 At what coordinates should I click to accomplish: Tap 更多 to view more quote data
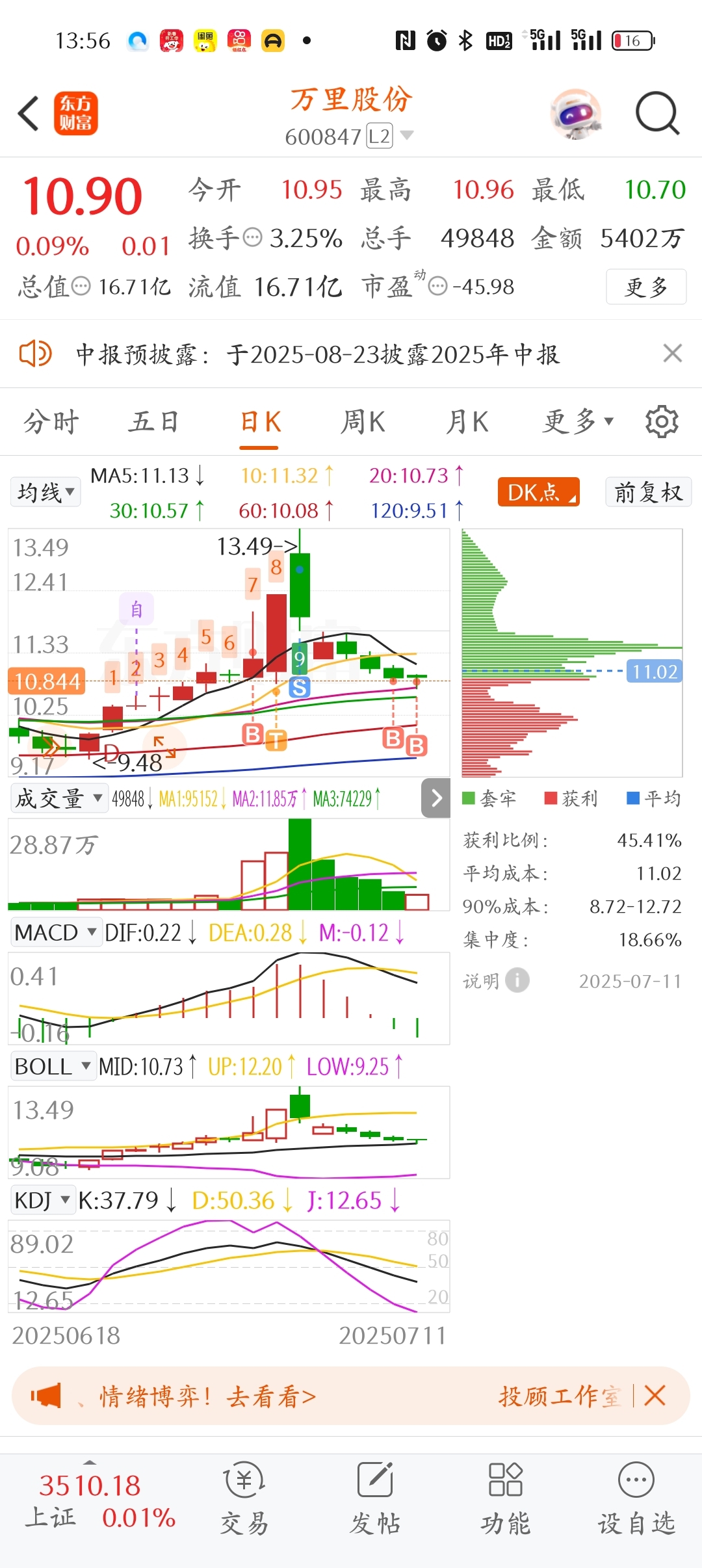(645, 287)
